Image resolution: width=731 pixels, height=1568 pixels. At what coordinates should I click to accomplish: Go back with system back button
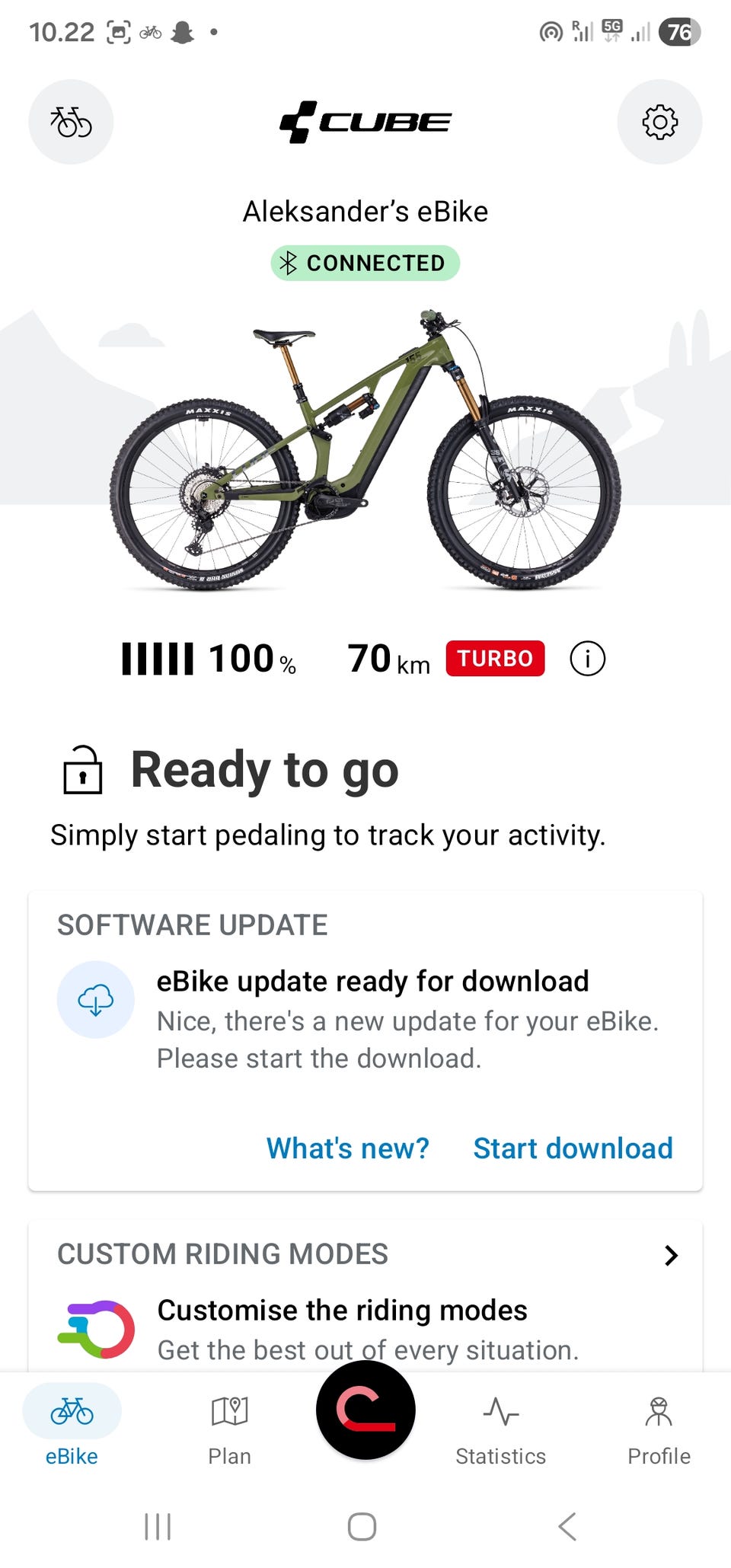pyautogui.click(x=567, y=1526)
